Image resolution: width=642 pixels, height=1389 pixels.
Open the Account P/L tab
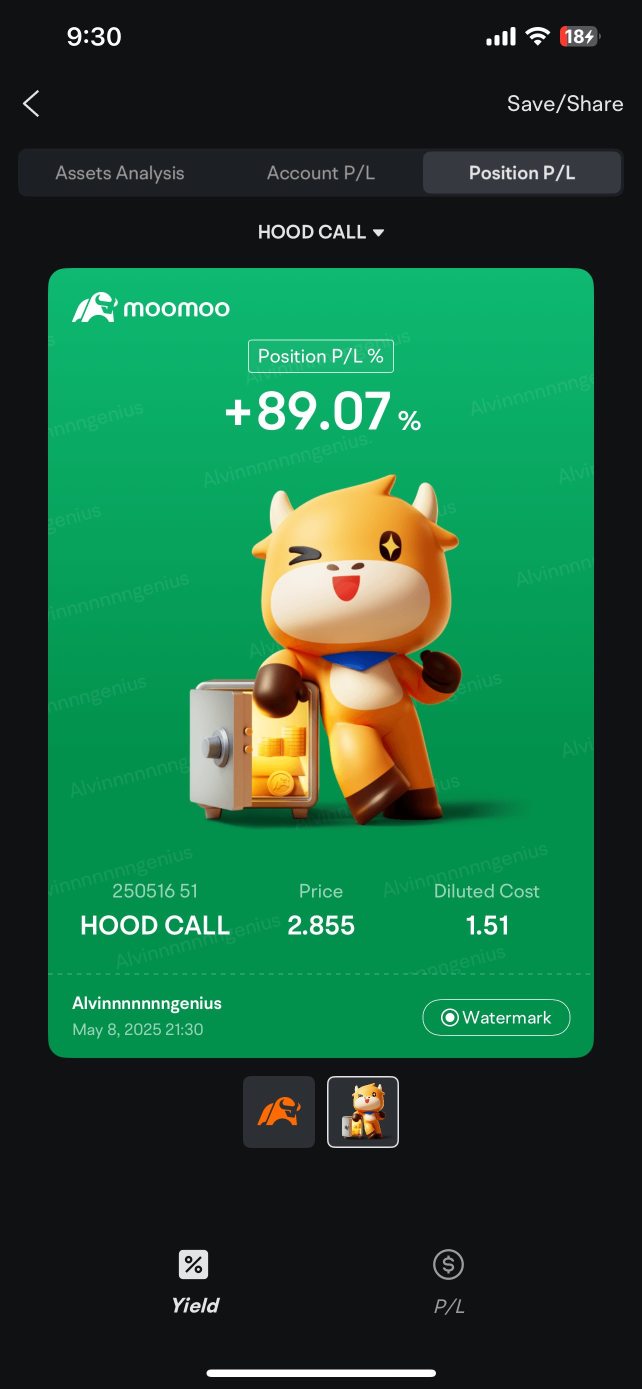(x=321, y=173)
